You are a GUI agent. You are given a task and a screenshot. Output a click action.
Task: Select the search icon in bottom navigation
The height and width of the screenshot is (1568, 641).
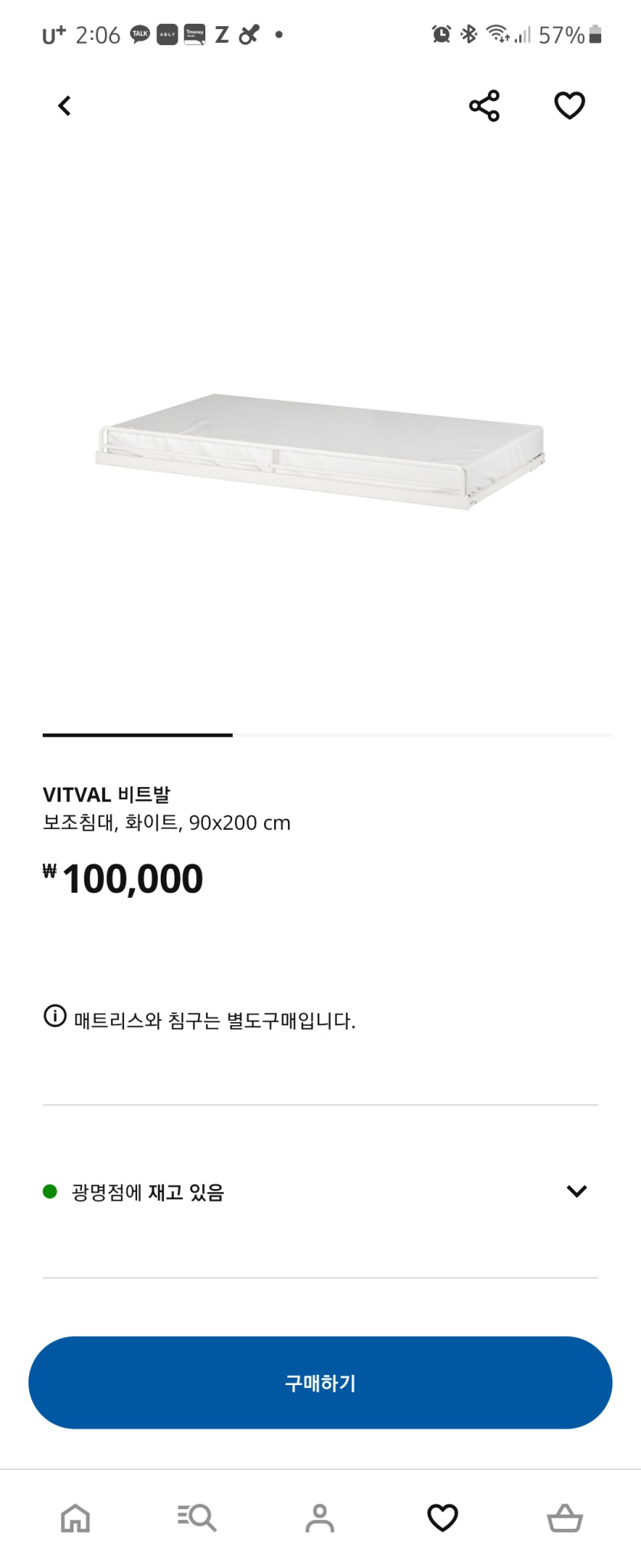198,1518
